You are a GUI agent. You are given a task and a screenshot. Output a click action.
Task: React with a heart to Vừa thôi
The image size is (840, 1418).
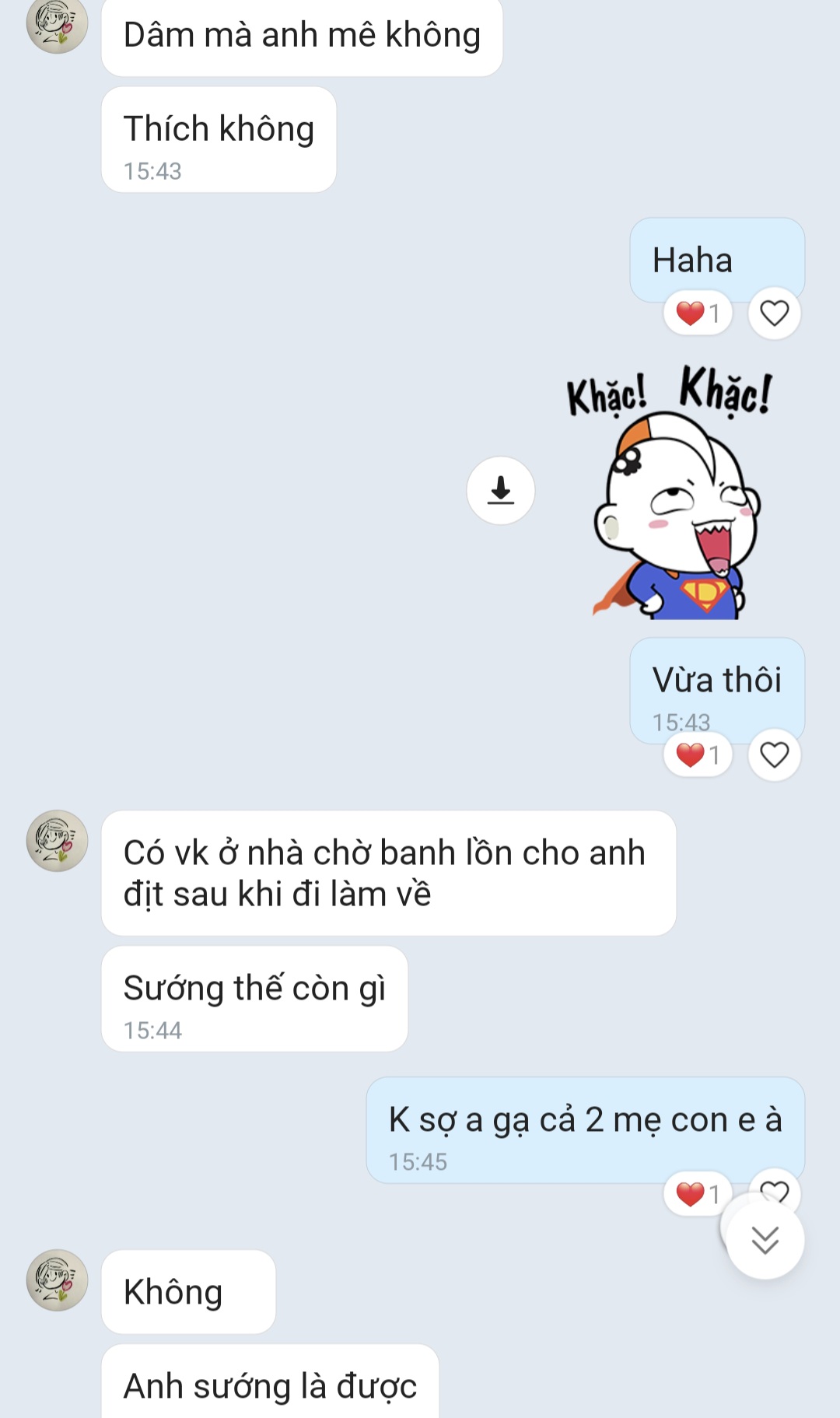click(774, 755)
